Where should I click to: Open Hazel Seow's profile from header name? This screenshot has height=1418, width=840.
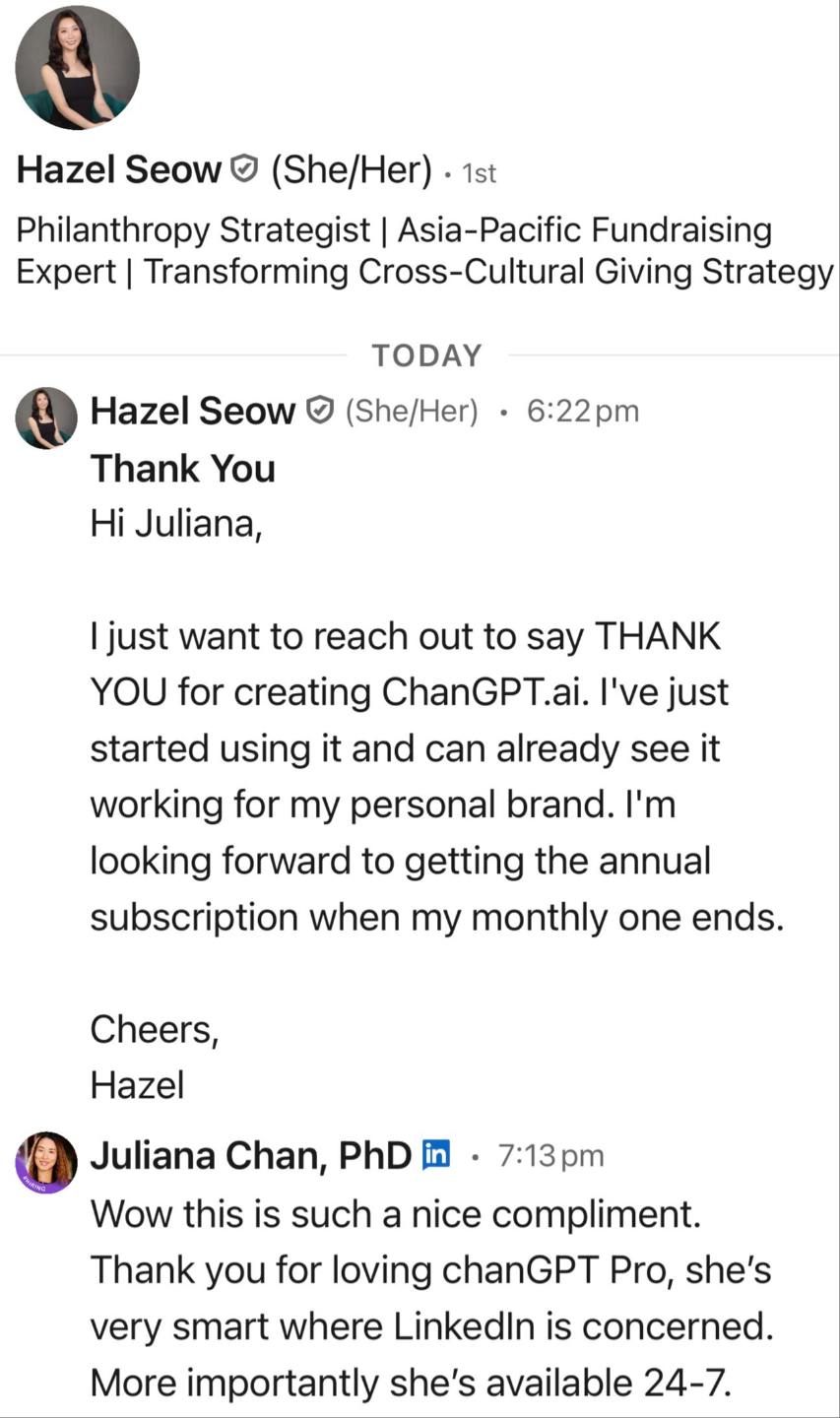coord(119,170)
